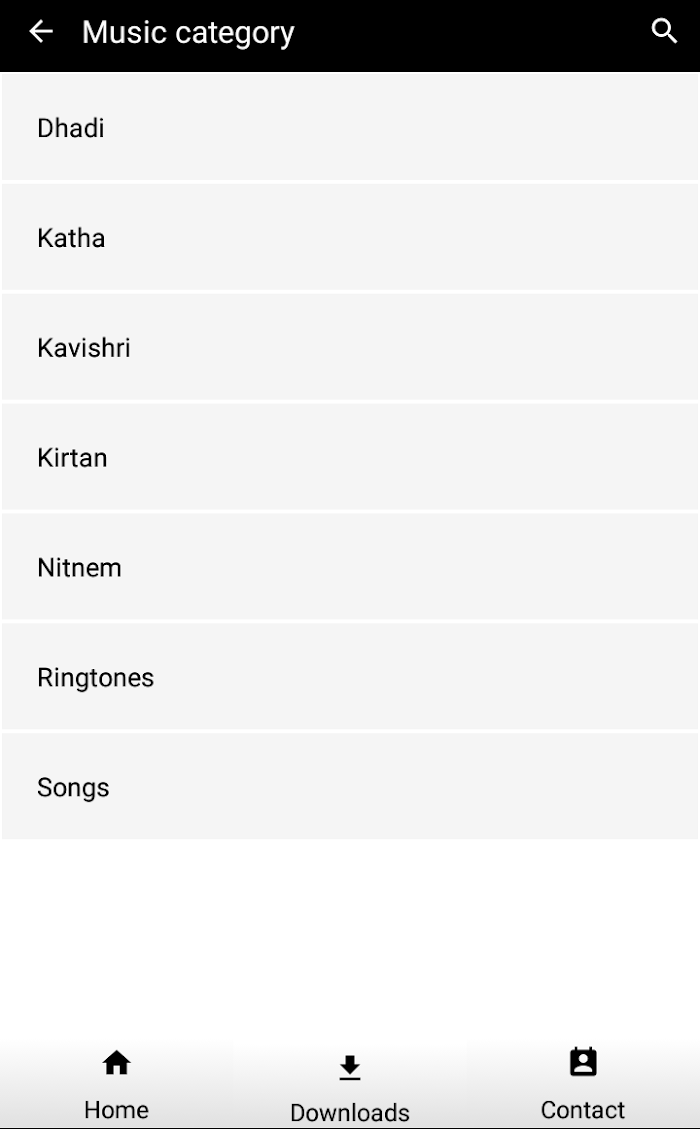Image resolution: width=700 pixels, height=1129 pixels.
Task: Switch to the Contact tab
Action: pos(583,1084)
